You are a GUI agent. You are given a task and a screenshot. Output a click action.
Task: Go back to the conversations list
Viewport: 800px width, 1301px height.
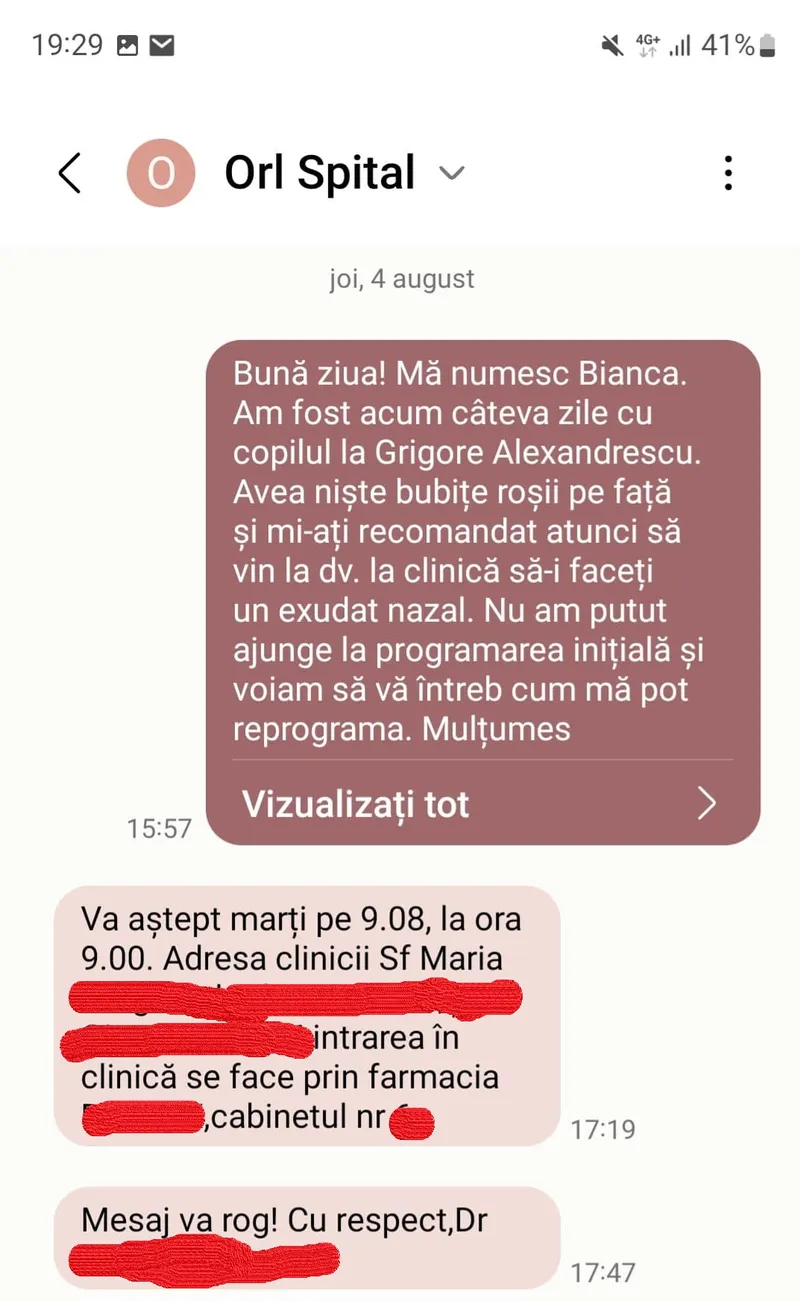69,173
